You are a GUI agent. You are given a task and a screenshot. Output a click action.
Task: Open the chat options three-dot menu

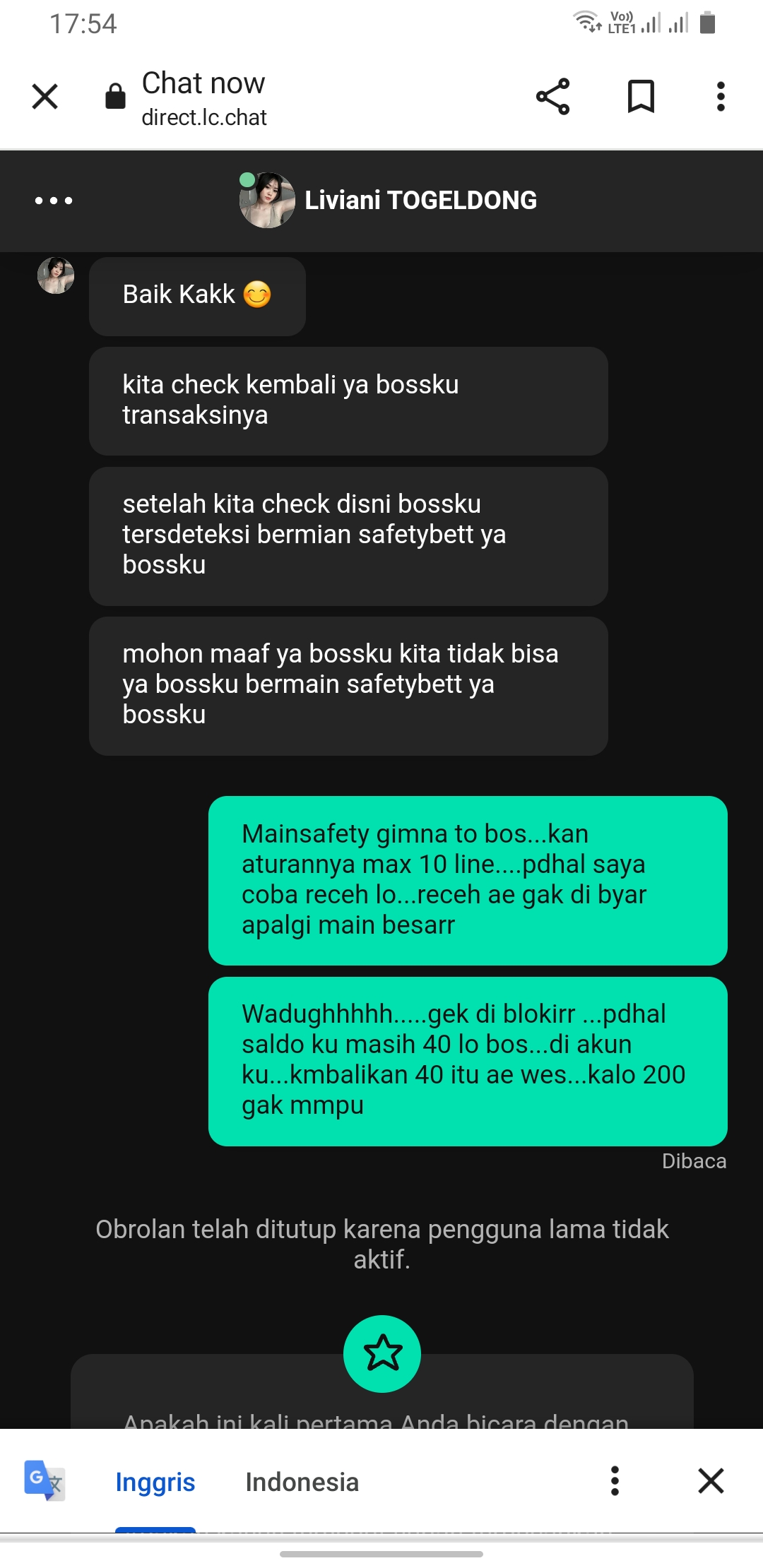point(54,201)
